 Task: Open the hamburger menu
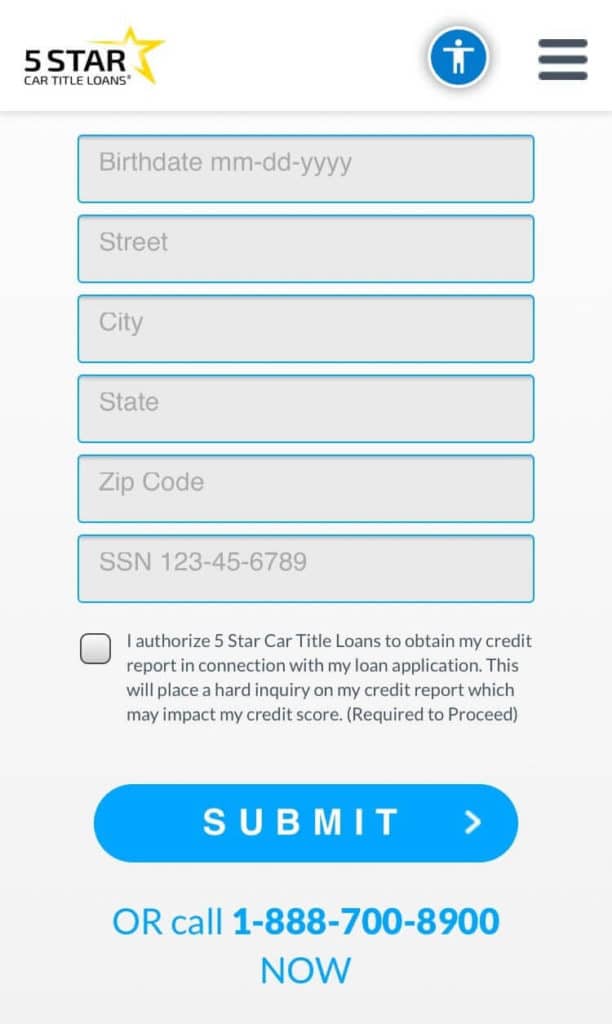pos(563,59)
